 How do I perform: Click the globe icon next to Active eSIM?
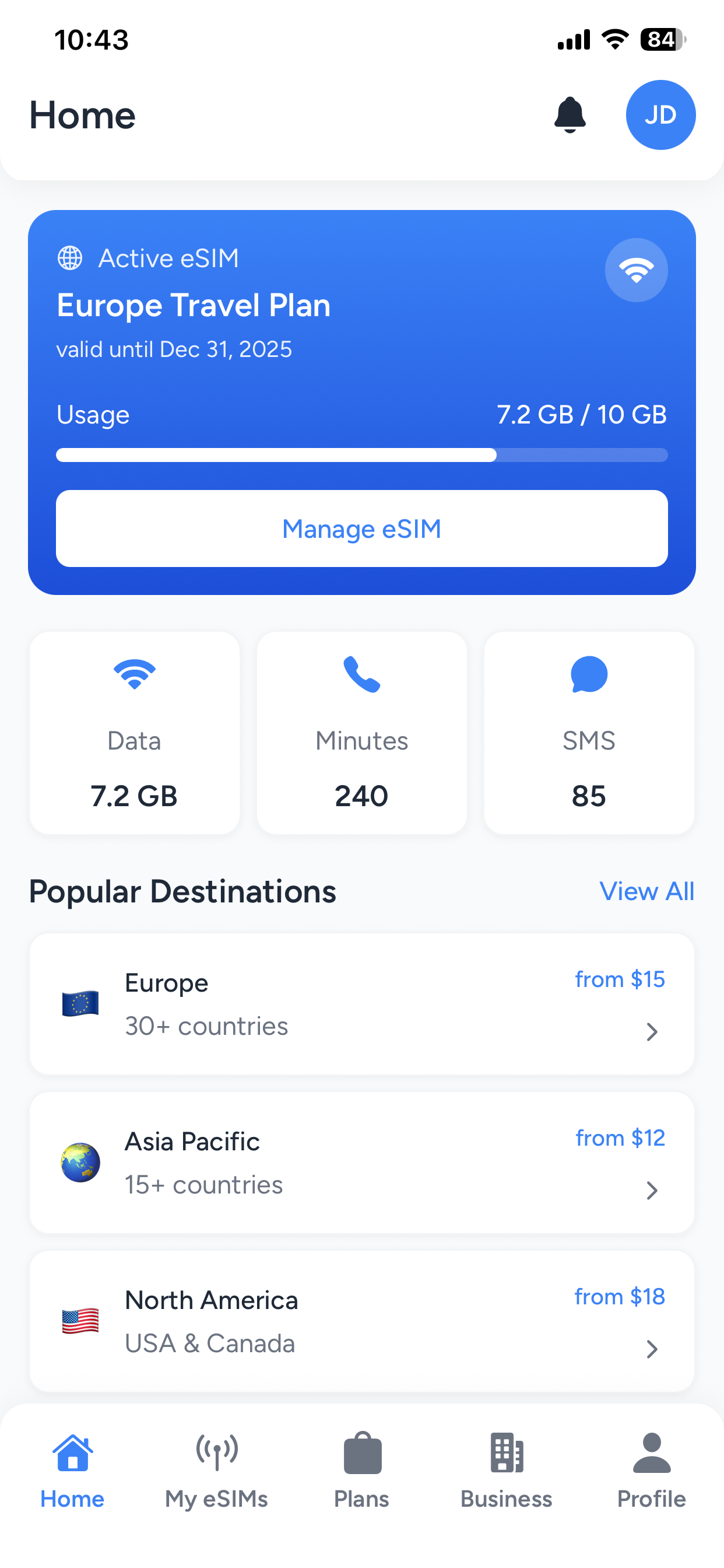pos(69,257)
